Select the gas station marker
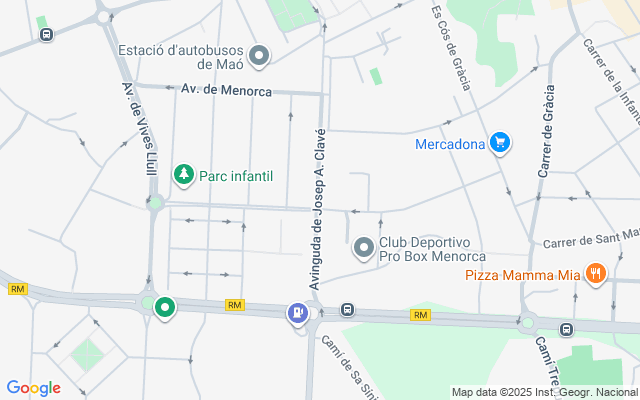The width and height of the screenshot is (640, 400). pyautogui.click(x=297, y=313)
